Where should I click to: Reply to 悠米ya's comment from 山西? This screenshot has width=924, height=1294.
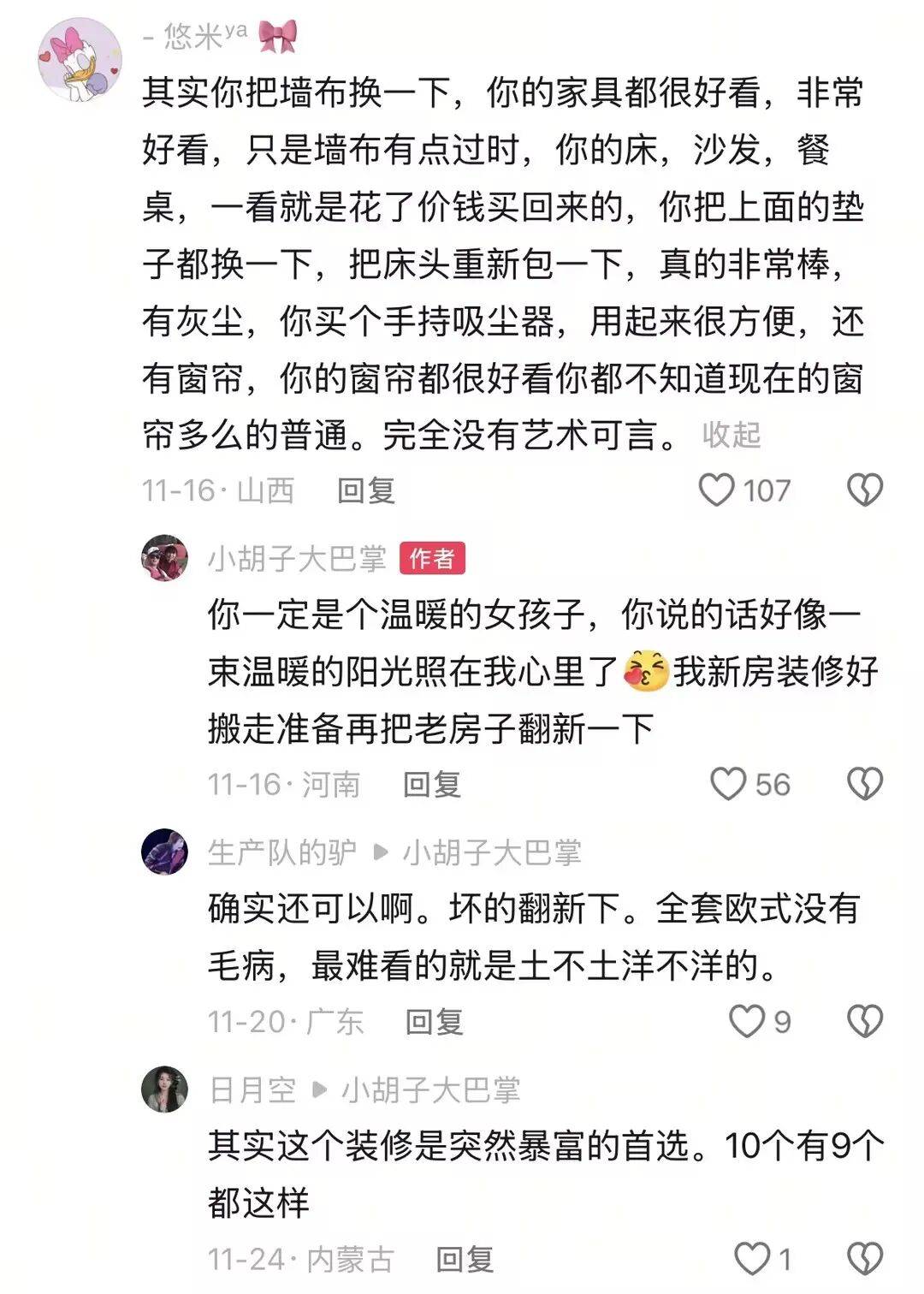pyautogui.click(x=366, y=490)
